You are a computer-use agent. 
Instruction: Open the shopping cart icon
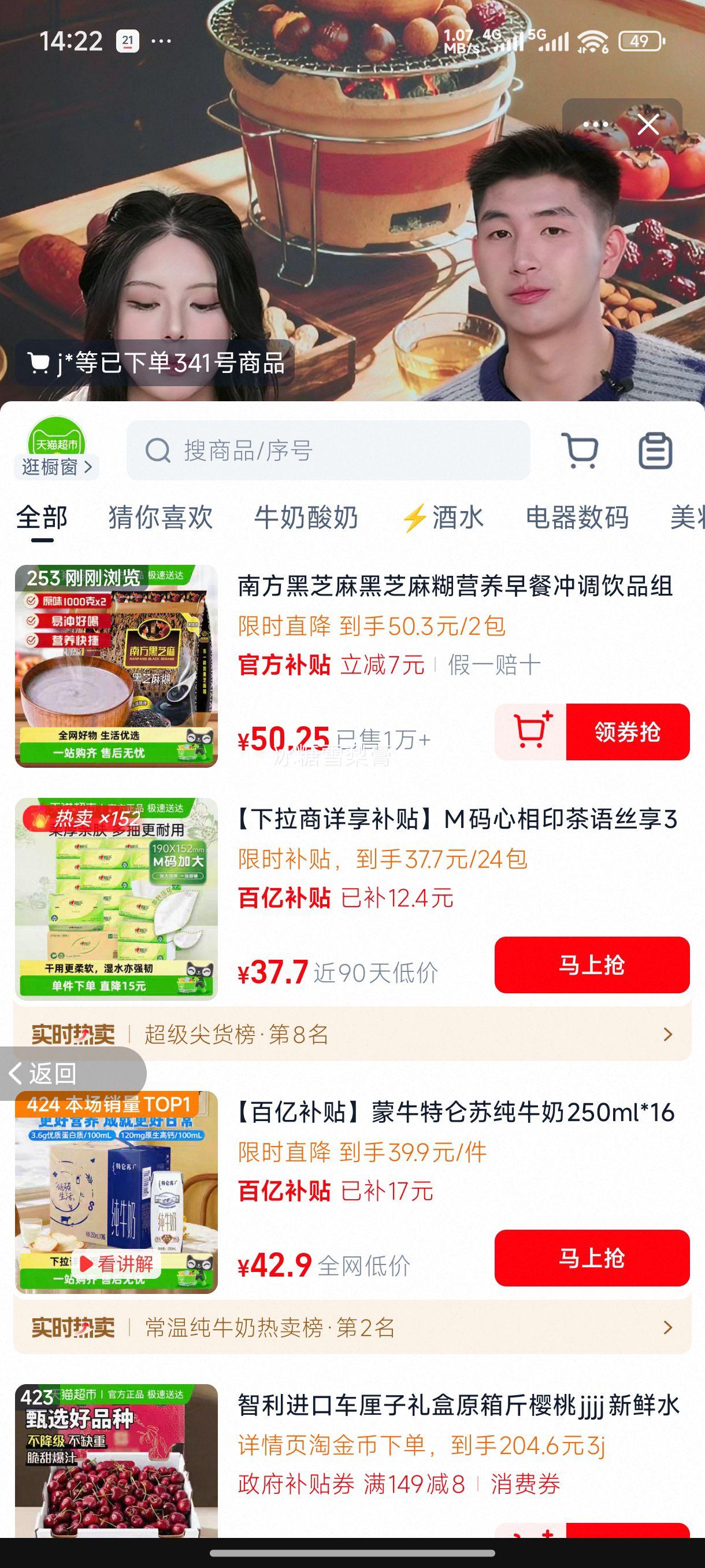tap(580, 450)
